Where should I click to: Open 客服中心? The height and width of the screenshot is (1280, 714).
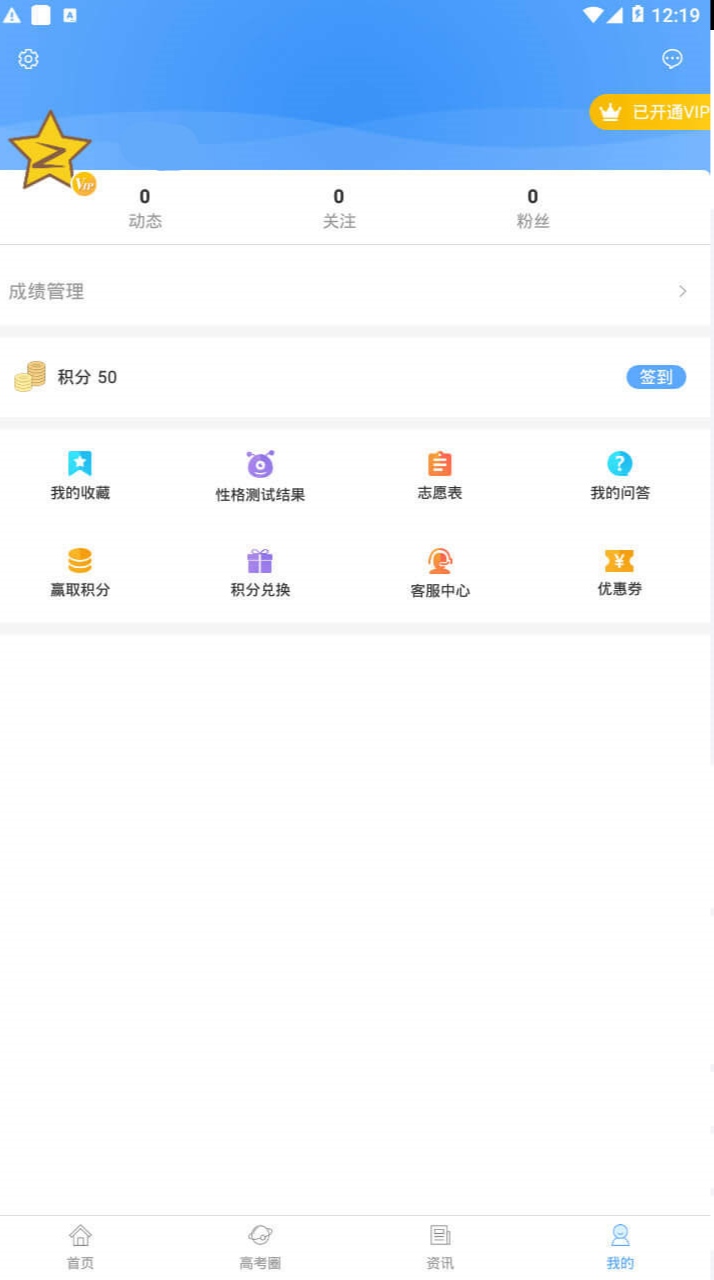440,573
